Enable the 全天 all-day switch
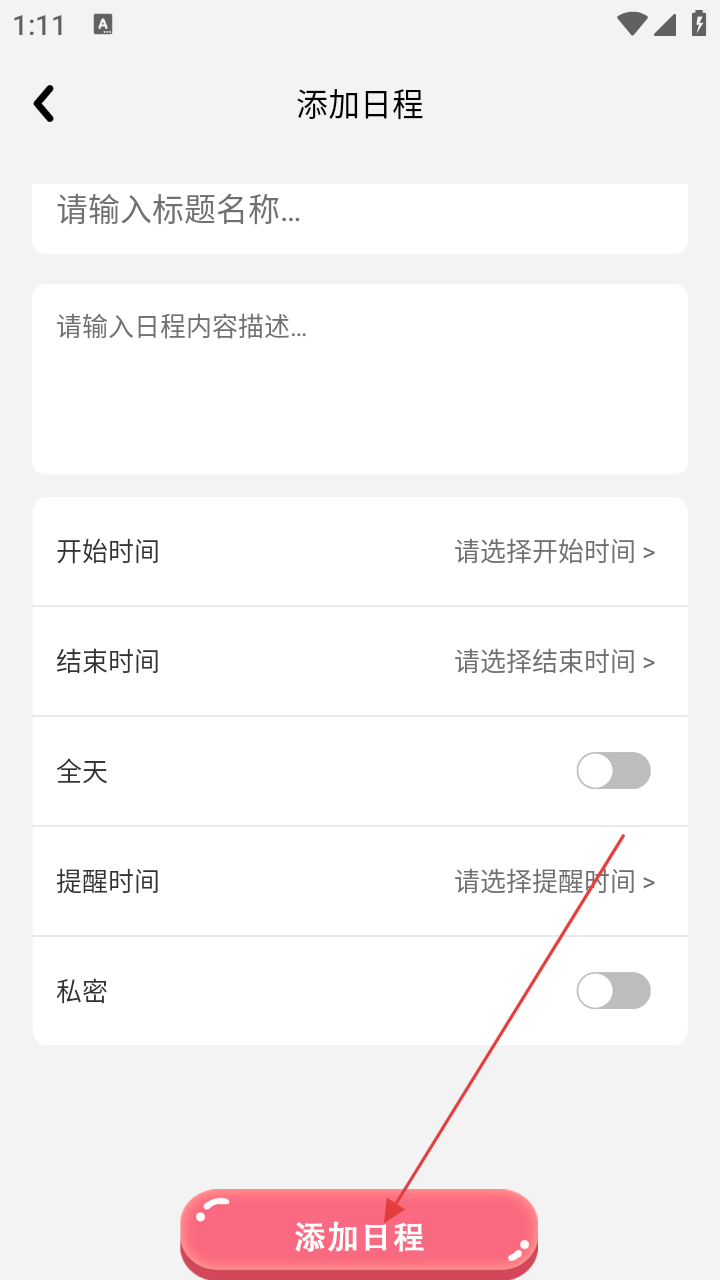The image size is (720, 1280). coord(613,771)
